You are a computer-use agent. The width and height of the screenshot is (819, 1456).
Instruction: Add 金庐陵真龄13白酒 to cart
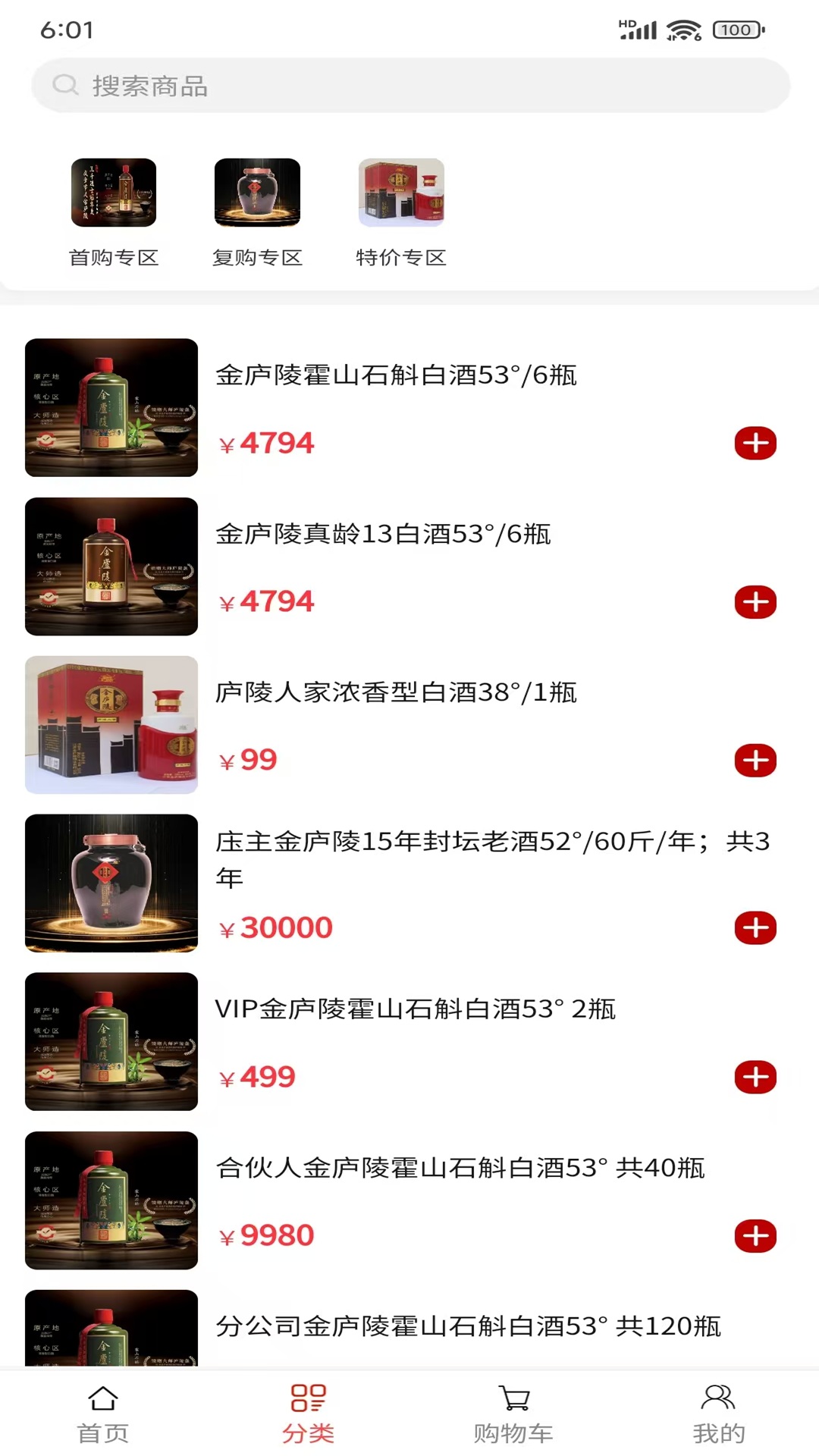[755, 603]
